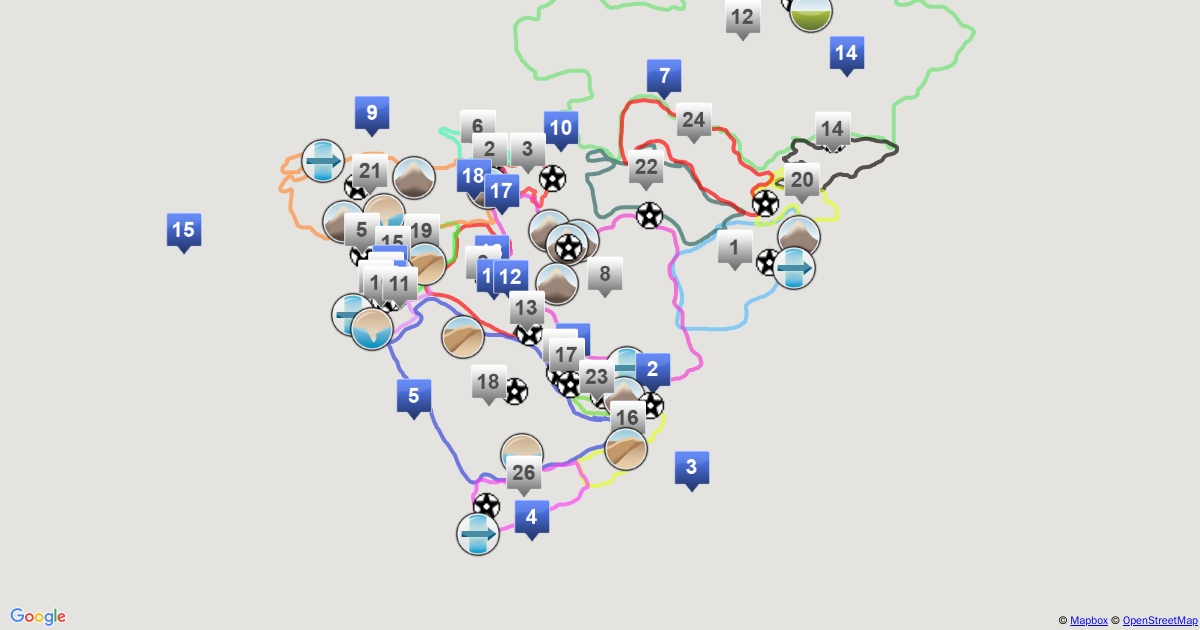Tap the gray marker numbered 8
1200x630 pixels.
(x=605, y=277)
